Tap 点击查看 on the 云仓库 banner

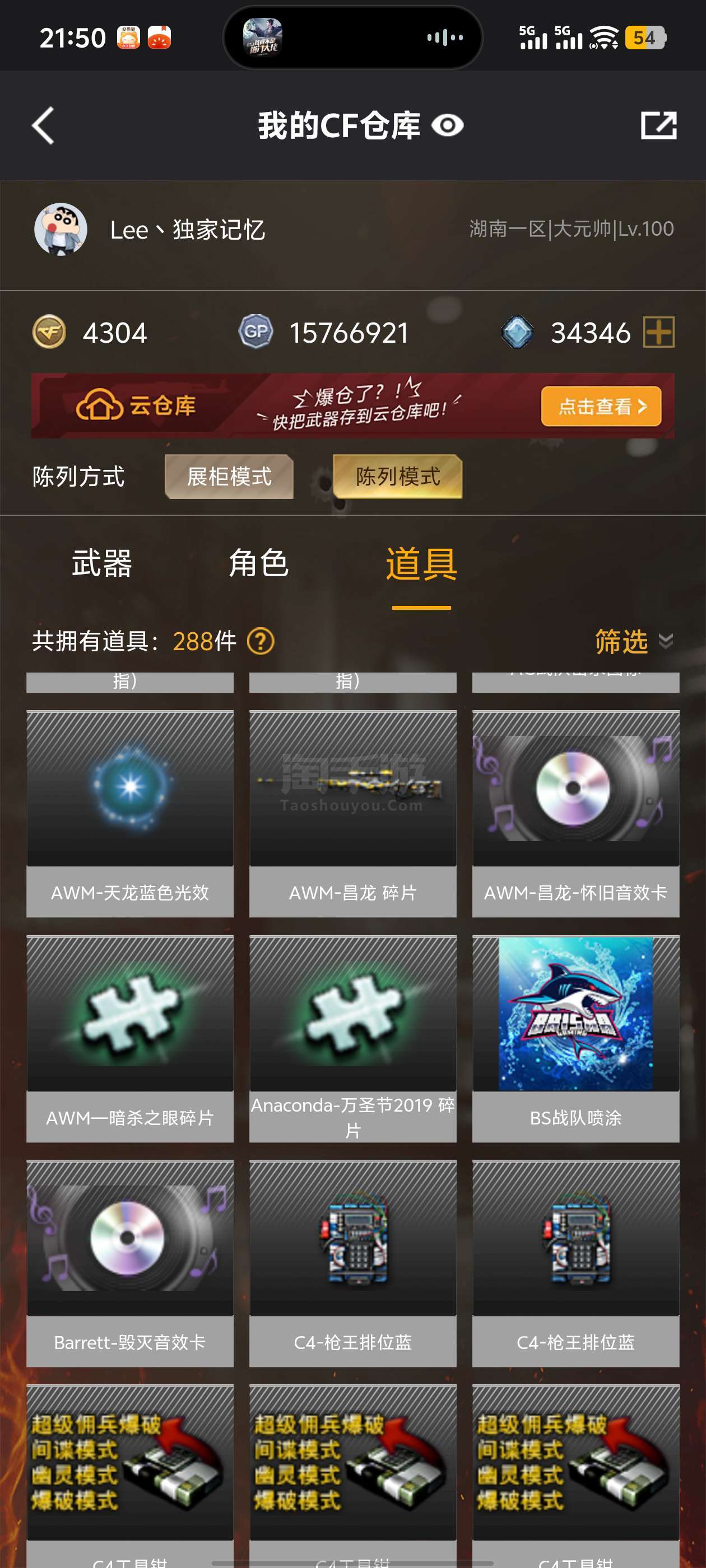point(601,406)
